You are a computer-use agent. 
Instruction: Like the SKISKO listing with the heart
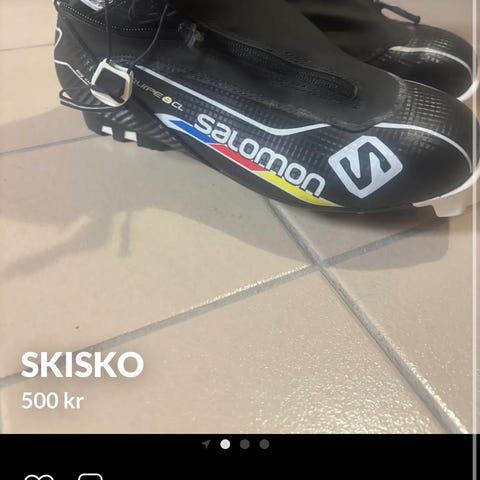pyautogui.click(x=39, y=477)
